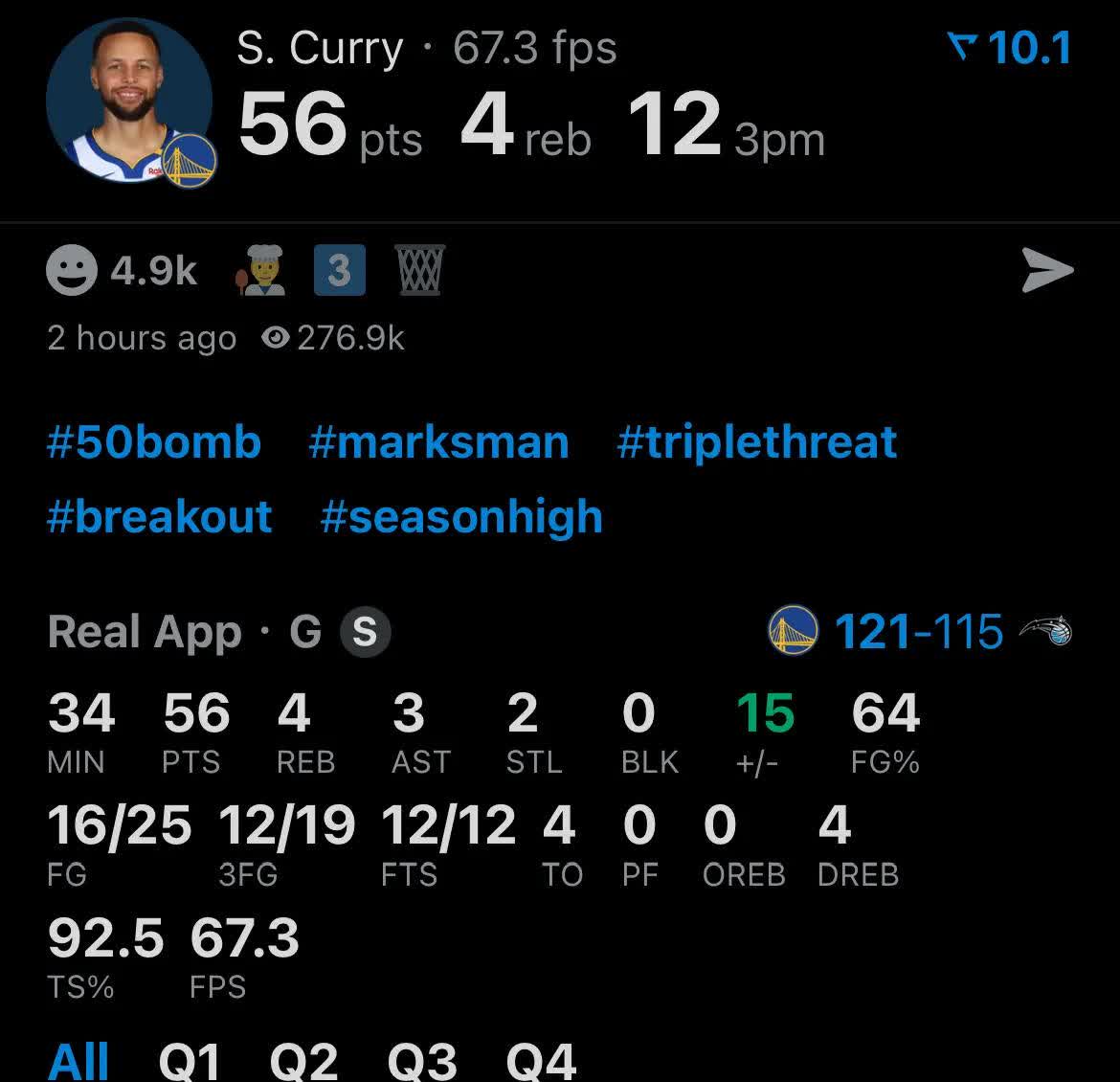The height and width of the screenshot is (1082, 1120).
Task: Open the #marksman hashtag
Action: click(439, 442)
